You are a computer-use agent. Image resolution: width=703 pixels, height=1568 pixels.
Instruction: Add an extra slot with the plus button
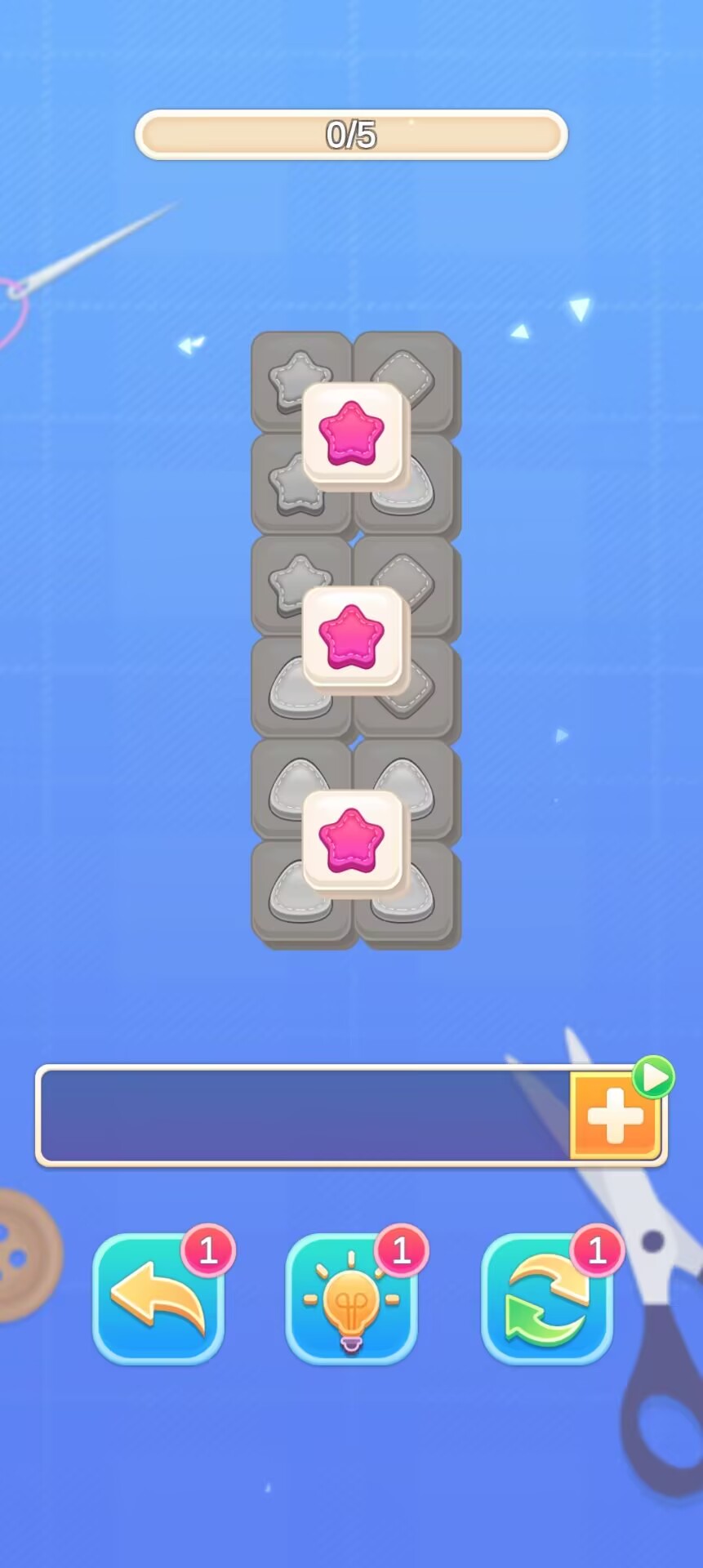pyautogui.click(x=615, y=1116)
